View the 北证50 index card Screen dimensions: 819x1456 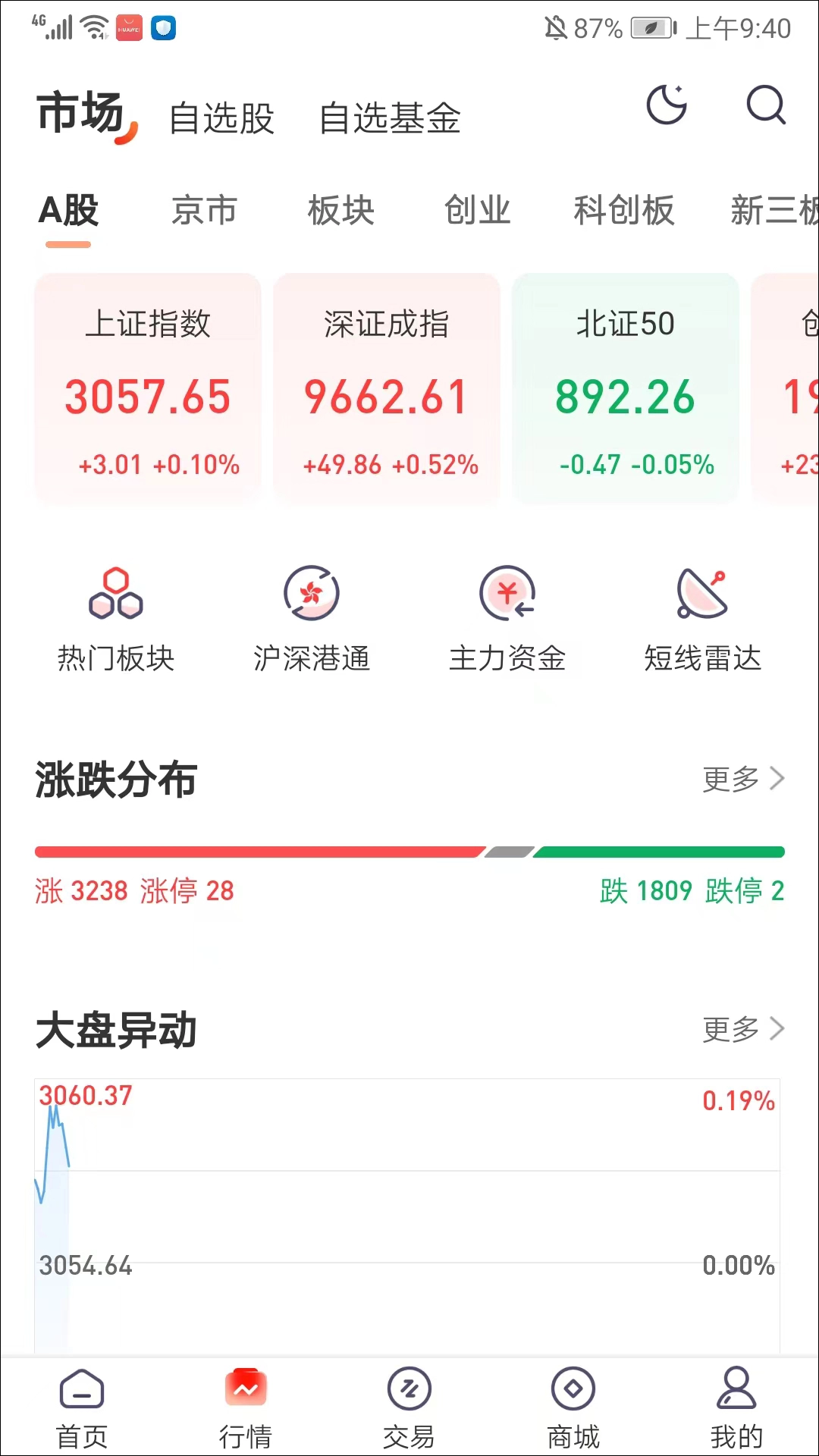click(626, 389)
